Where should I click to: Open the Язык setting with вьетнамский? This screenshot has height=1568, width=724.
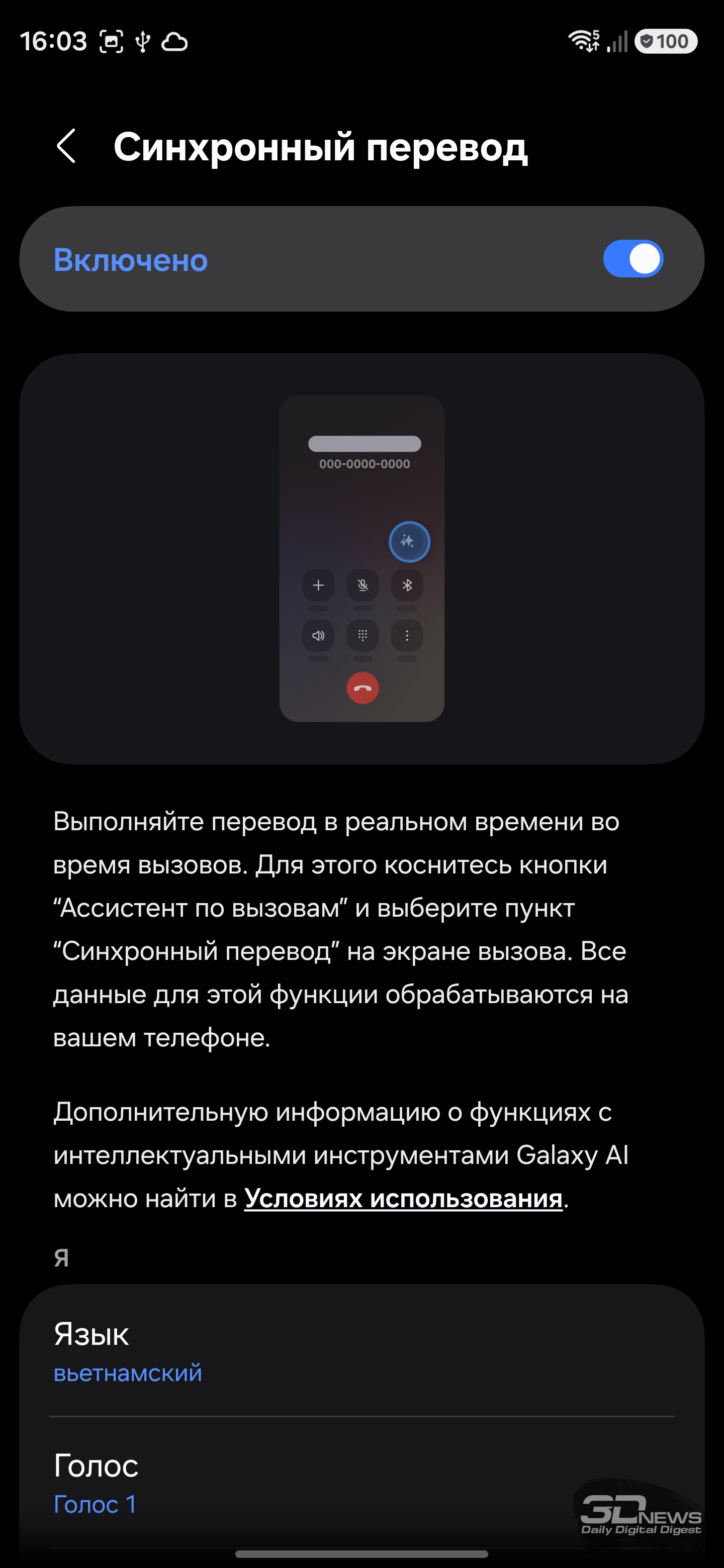361,1352
